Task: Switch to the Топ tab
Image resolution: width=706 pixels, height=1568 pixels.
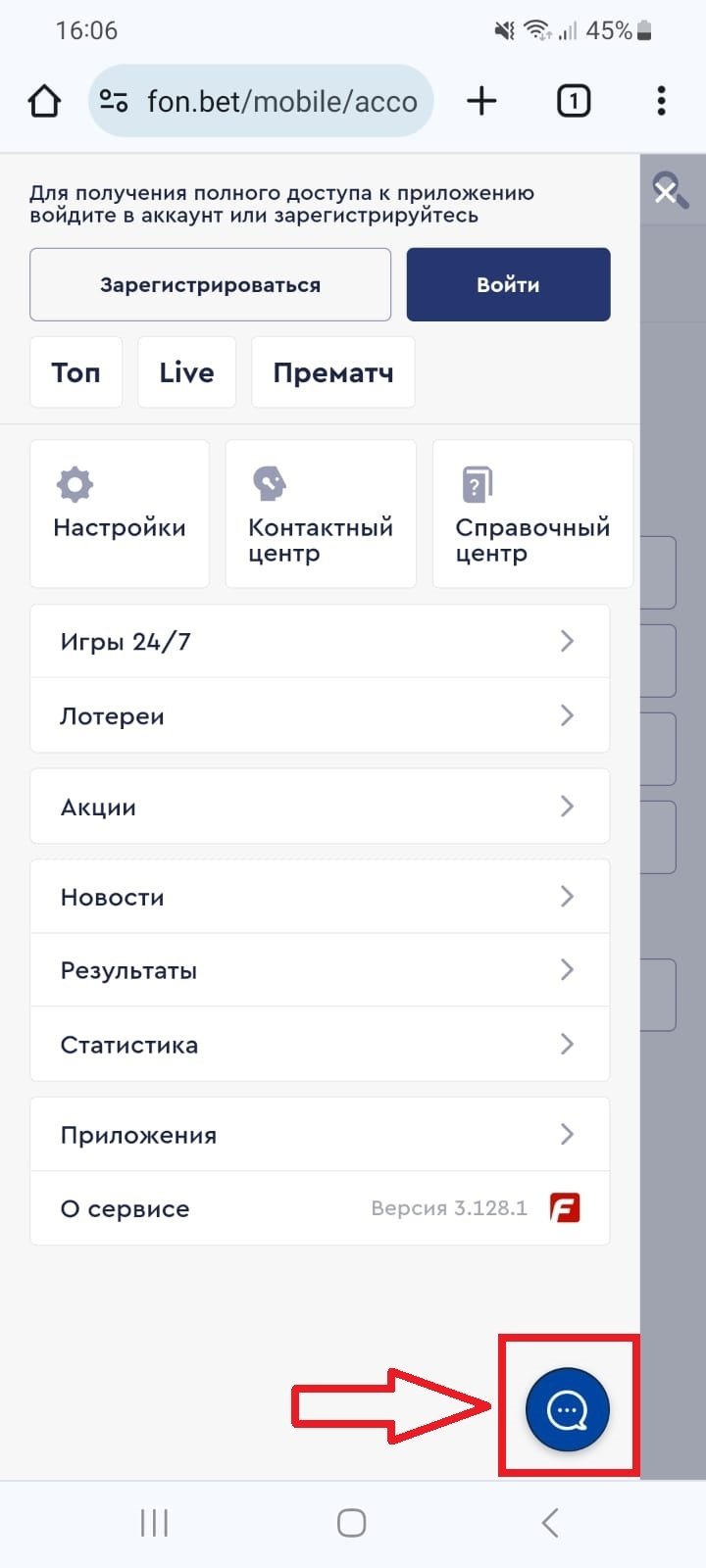Action: 76,372
